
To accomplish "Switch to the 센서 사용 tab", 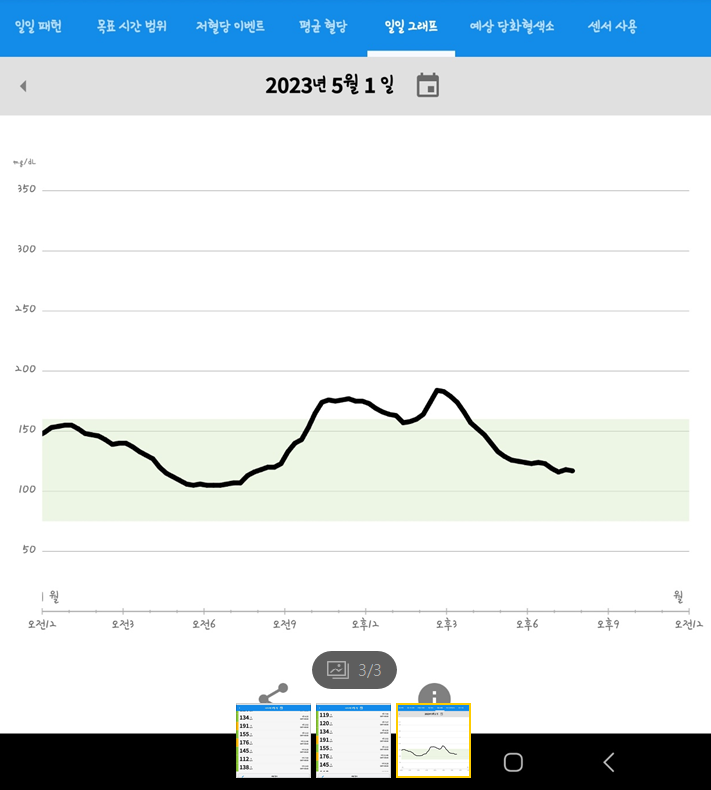I will click(x=612, y=26).
